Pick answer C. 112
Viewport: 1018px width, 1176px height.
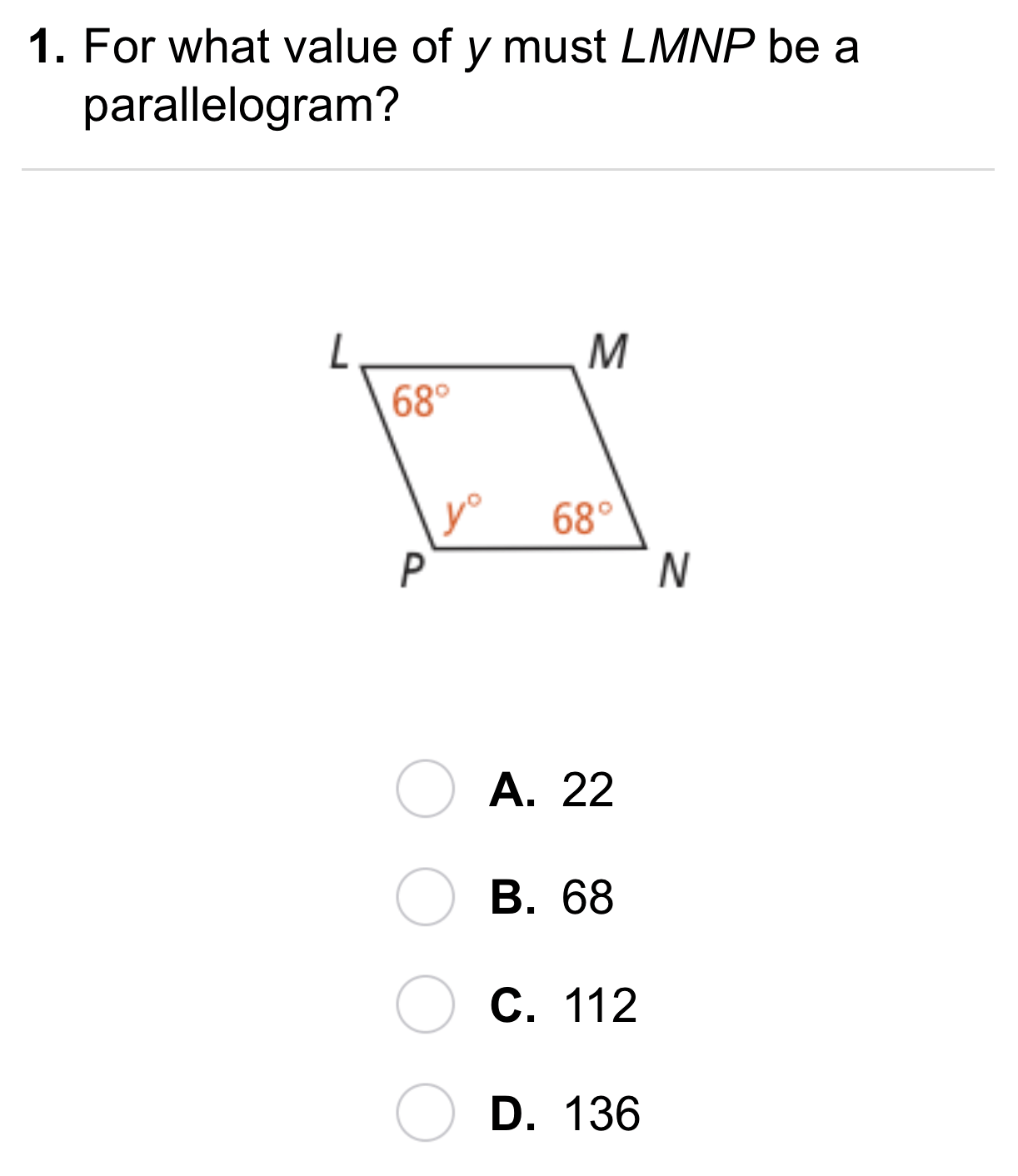426,1004
